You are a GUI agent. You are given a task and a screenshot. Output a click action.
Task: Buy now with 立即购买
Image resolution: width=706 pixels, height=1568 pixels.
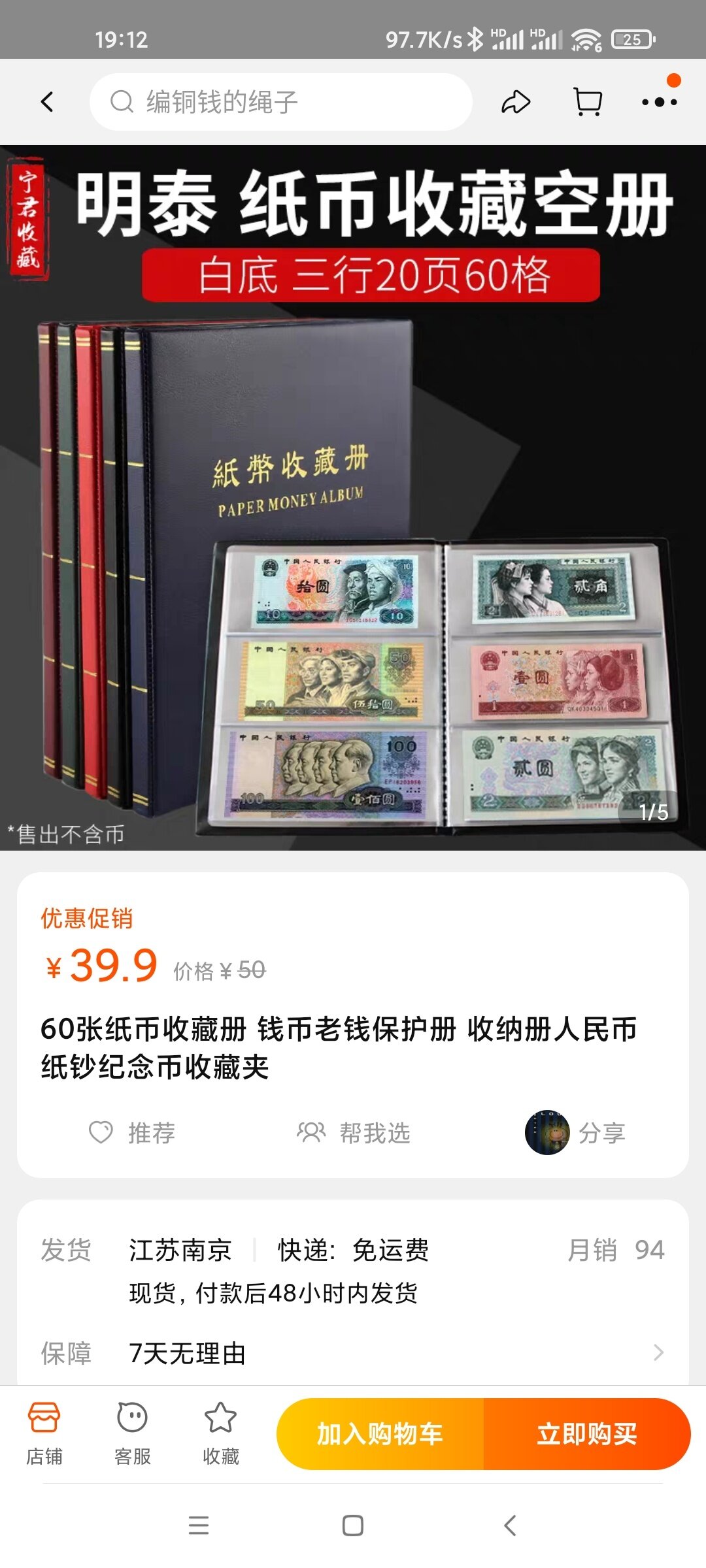pos(587,1434)
